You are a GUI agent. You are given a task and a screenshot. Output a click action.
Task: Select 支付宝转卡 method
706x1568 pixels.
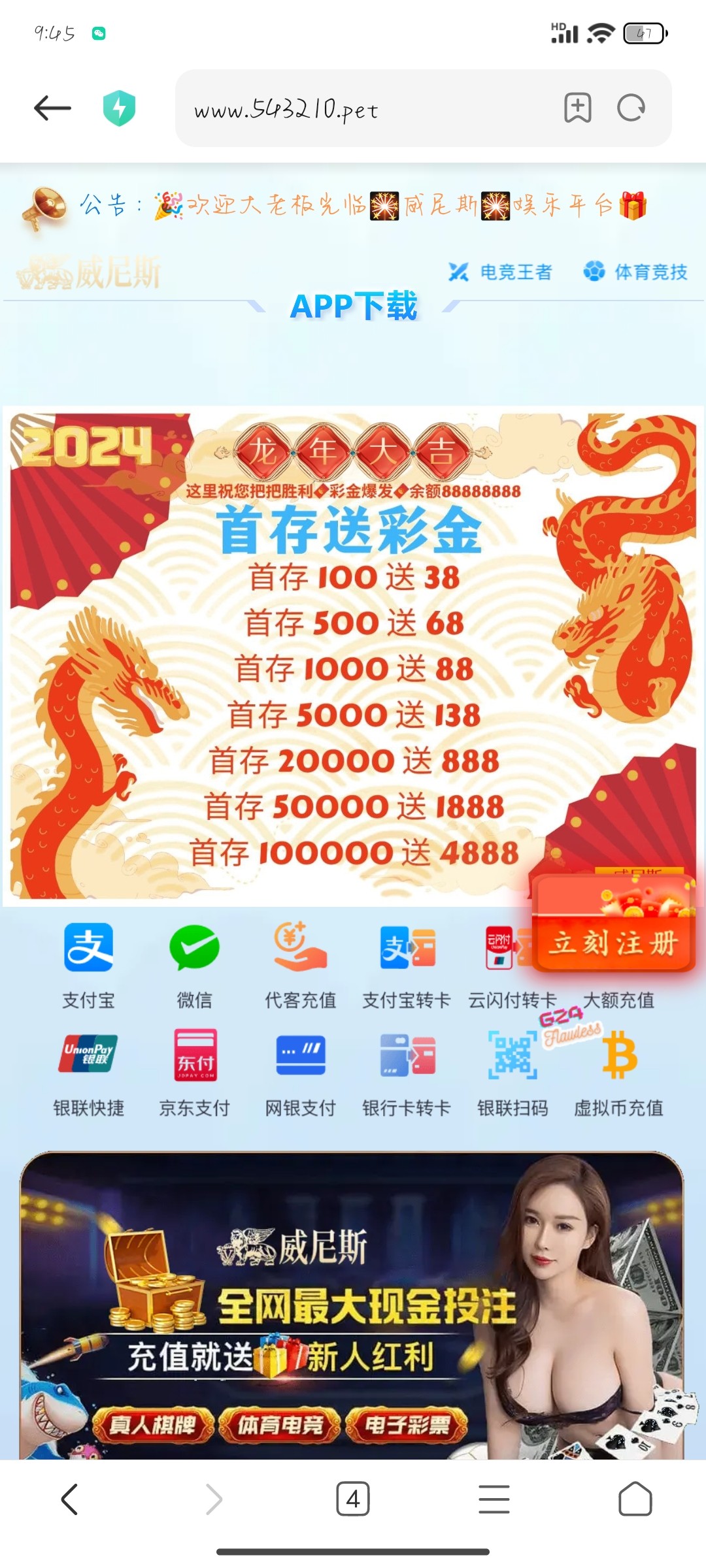[407, 964]
